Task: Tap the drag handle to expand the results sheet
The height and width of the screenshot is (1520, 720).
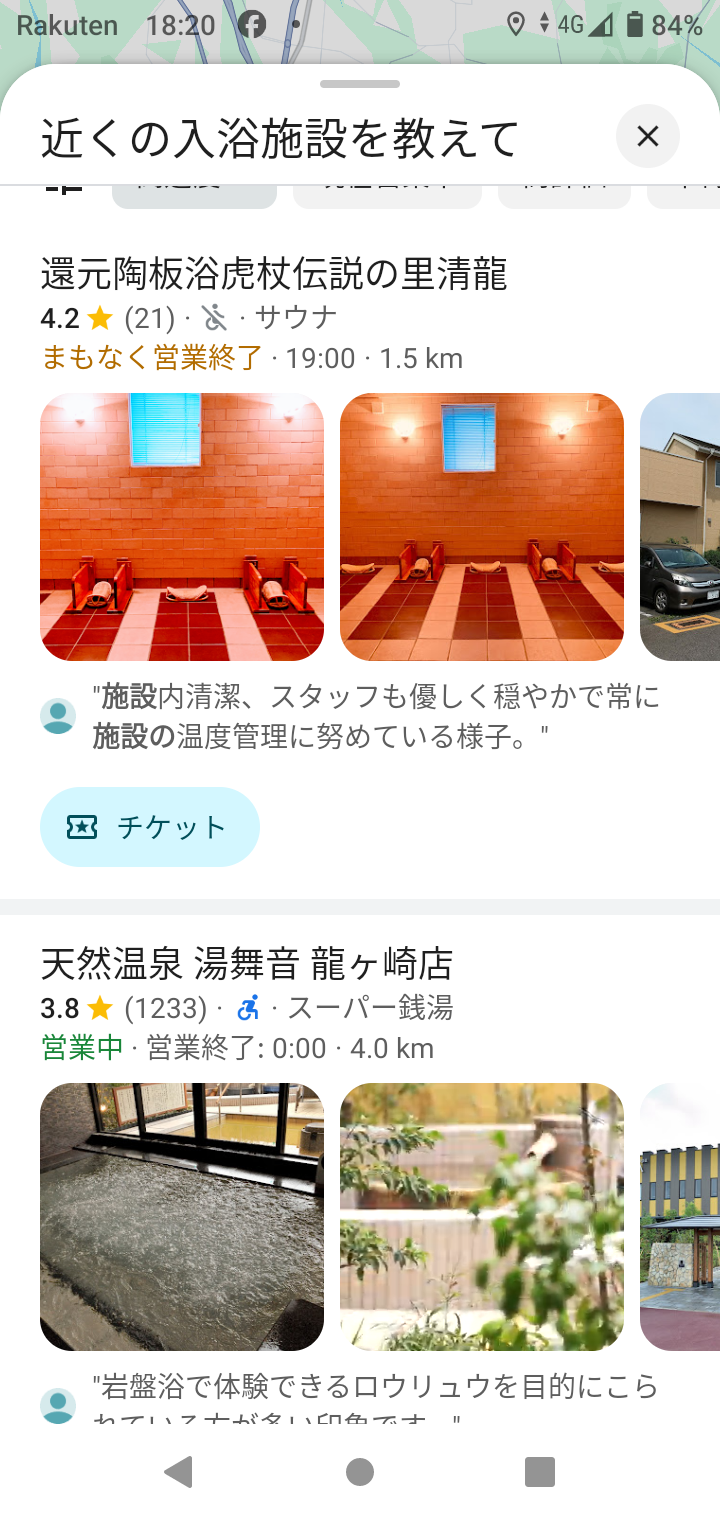Action: (x=360, y=86)
